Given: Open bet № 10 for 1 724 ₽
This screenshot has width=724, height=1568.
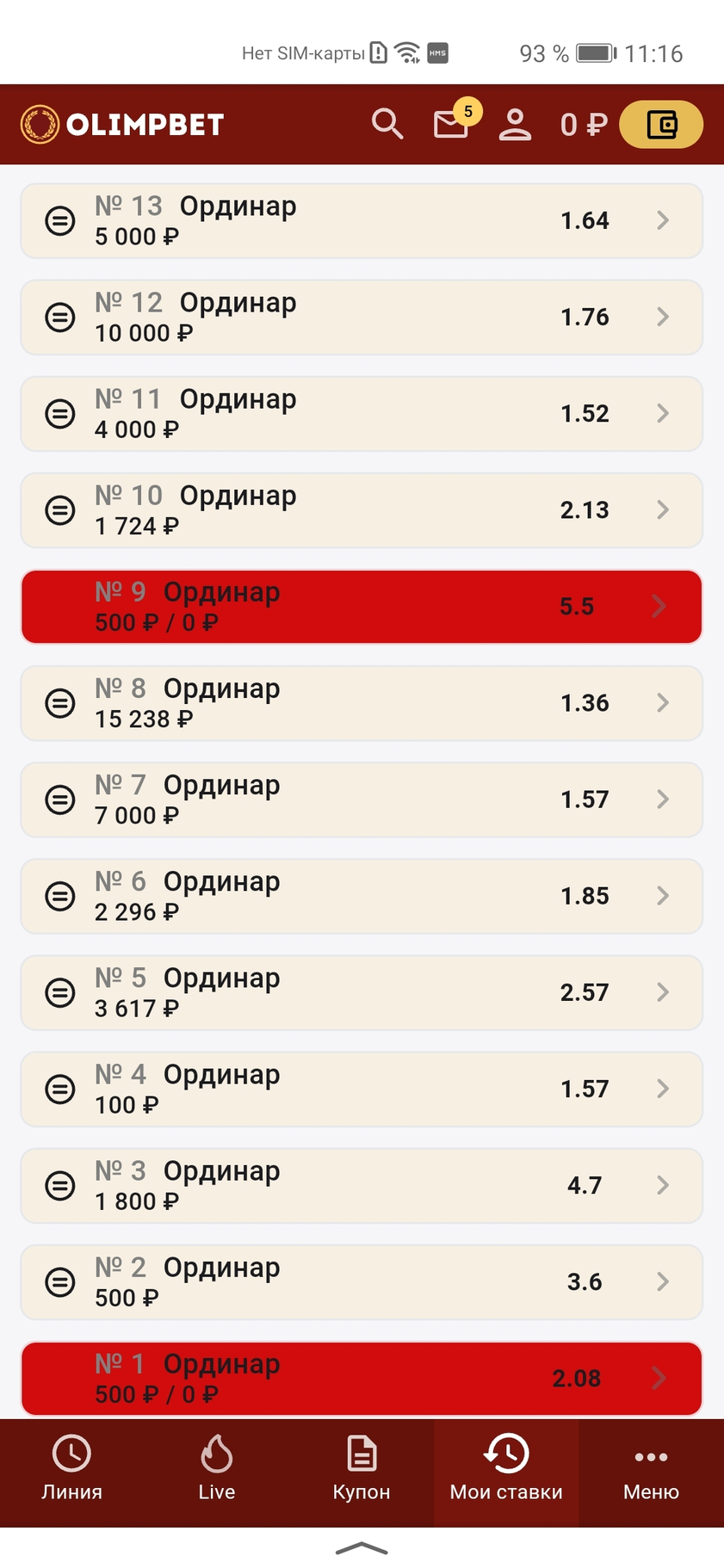Looking at the screenshot, I should coord(362,509).
